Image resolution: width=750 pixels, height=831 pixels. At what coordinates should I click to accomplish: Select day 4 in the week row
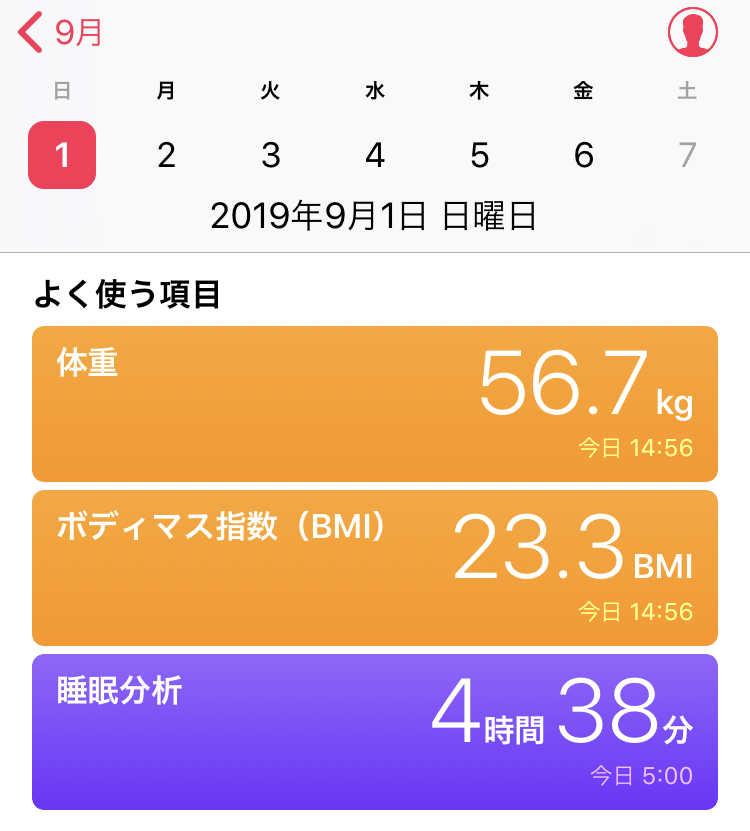coord(375,155)
